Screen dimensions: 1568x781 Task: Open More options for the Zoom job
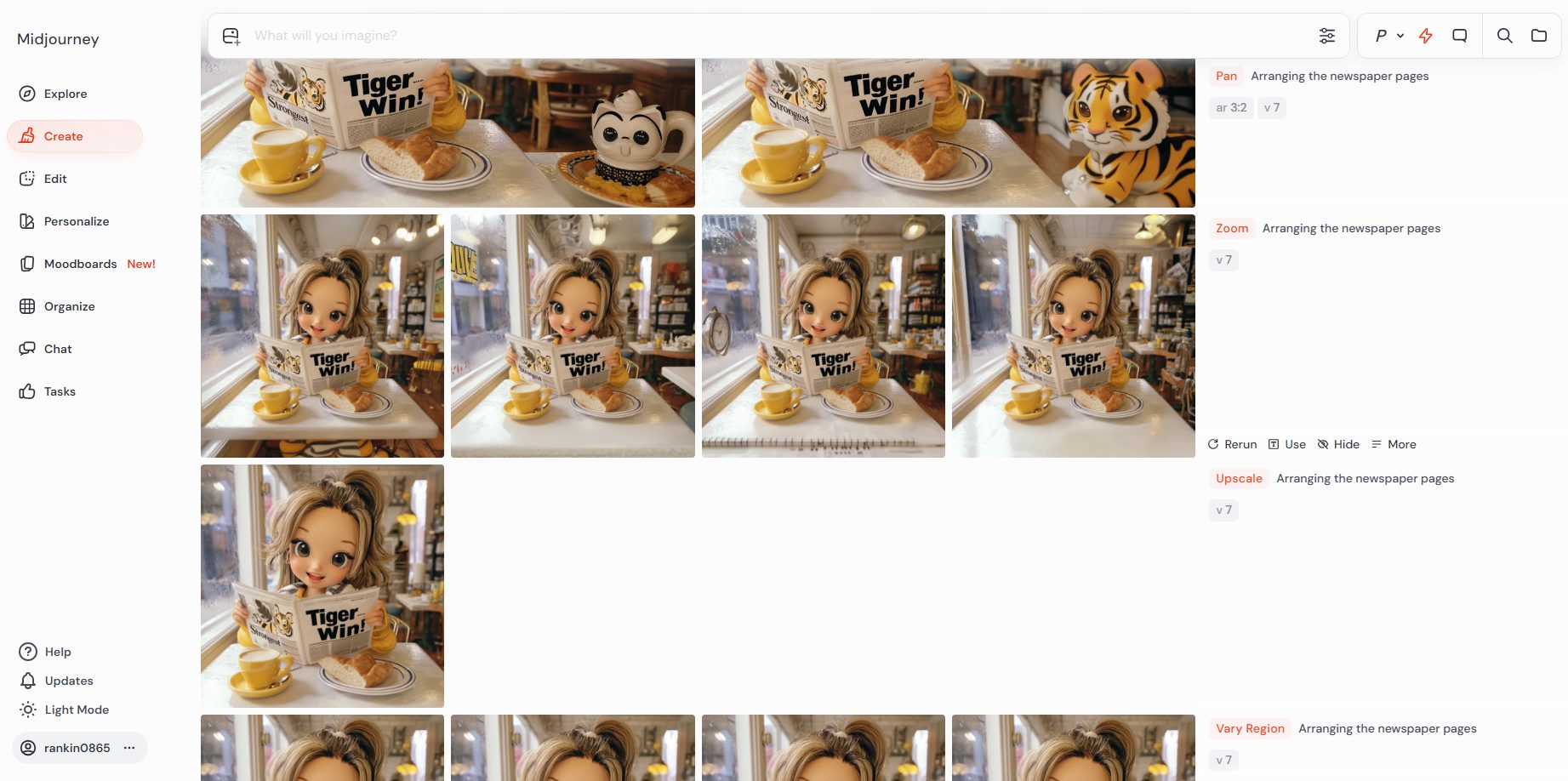(x=1394, y=444)
